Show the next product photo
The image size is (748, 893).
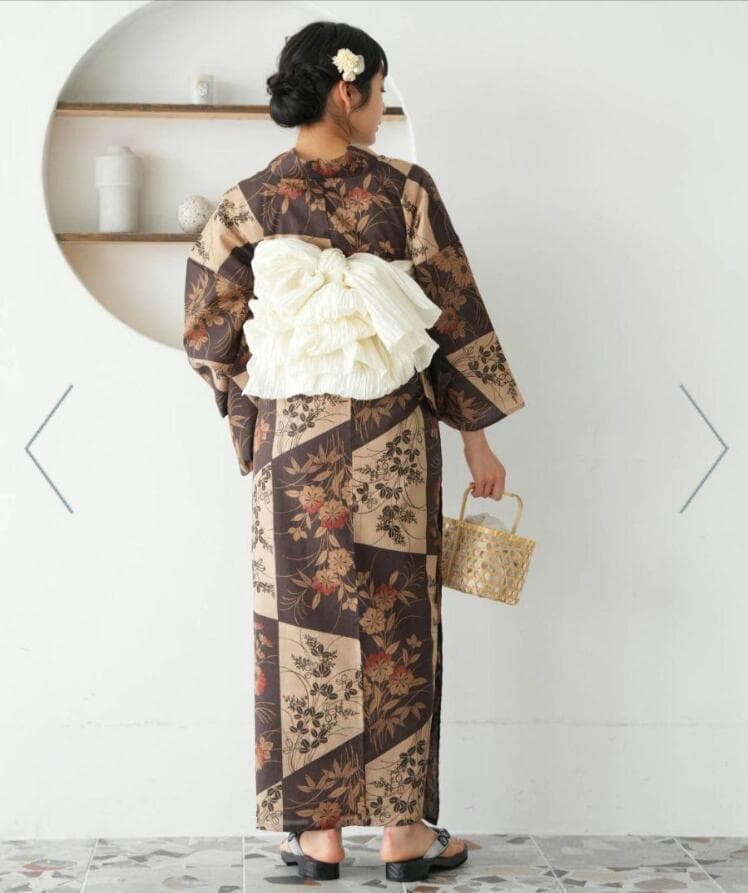pyautogui.click(x=703, y=449)
